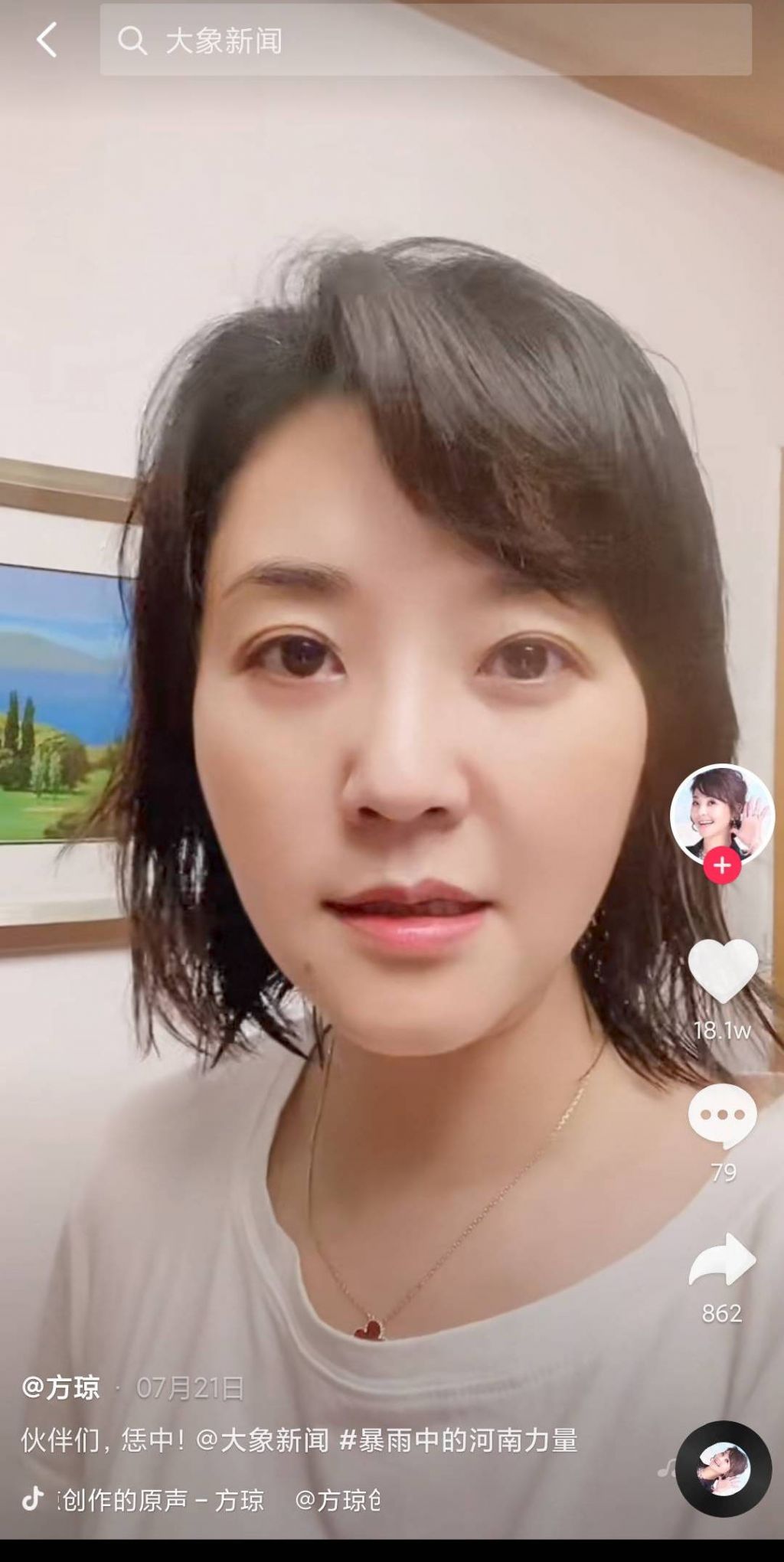Open the @方琼 username link
The width and height of the screenshot is (784, 1562).
[x=61, y=1387]
